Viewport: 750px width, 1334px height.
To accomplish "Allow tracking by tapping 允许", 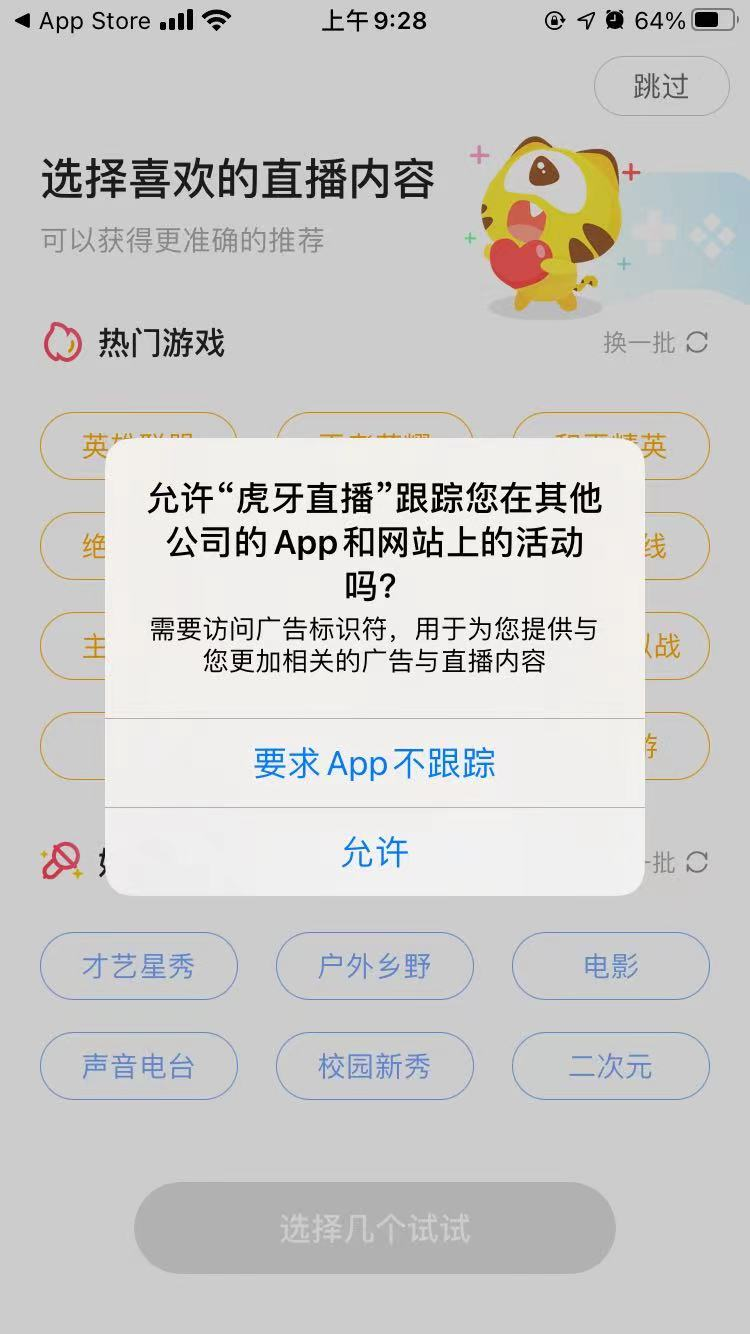I will [374, 852].
